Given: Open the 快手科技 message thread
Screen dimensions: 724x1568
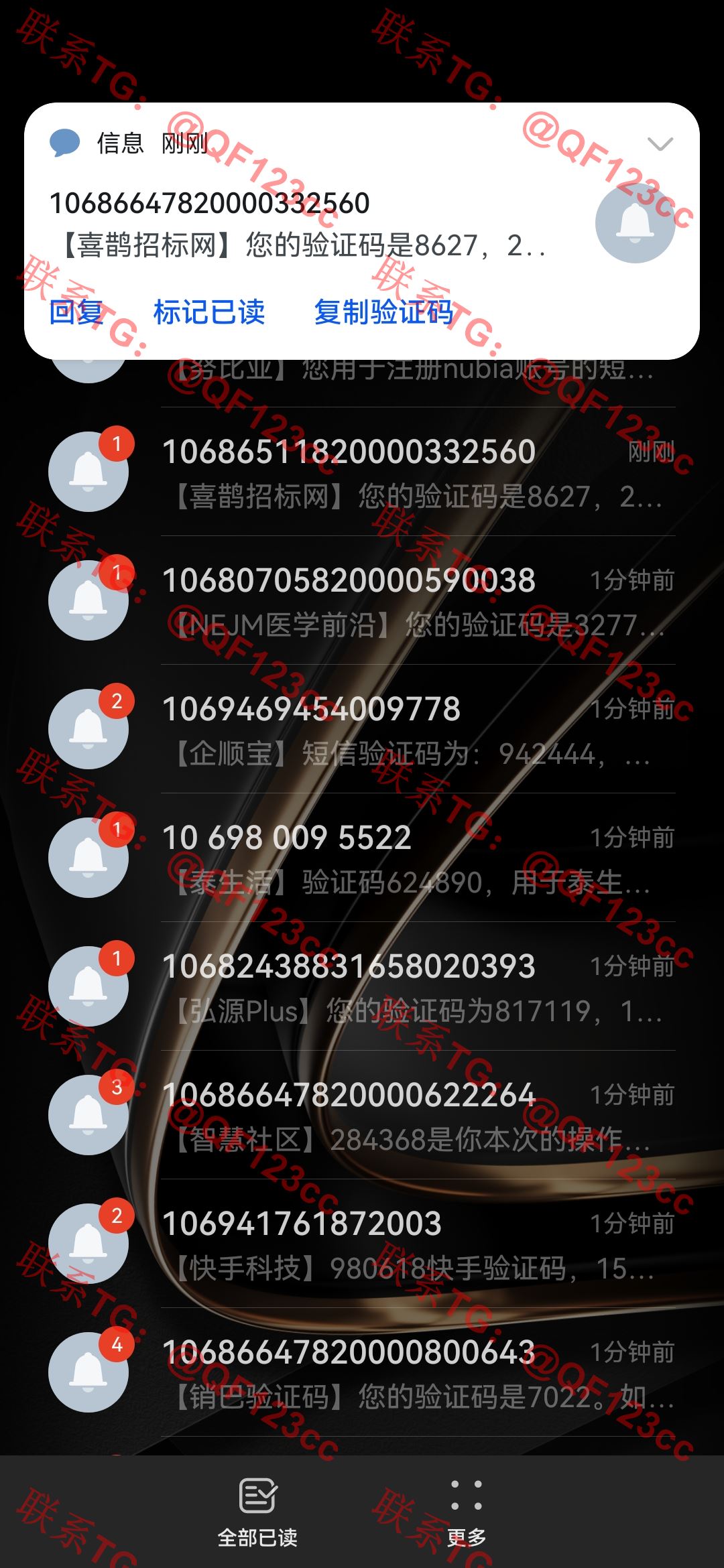Looking at the screenshot, I should tap(362, 1244).
